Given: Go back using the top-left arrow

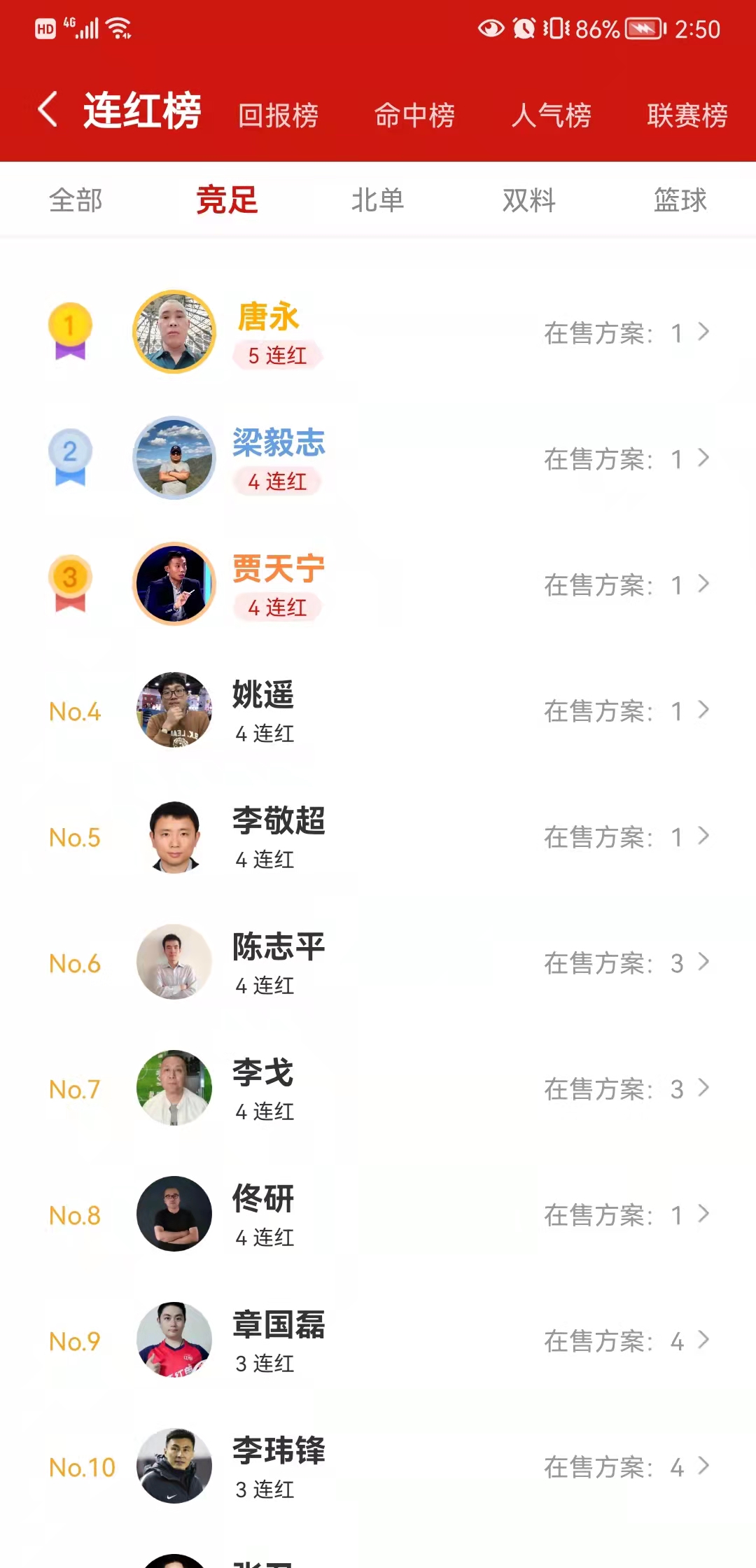Looking at the screenshot, I should pos(48,111).
